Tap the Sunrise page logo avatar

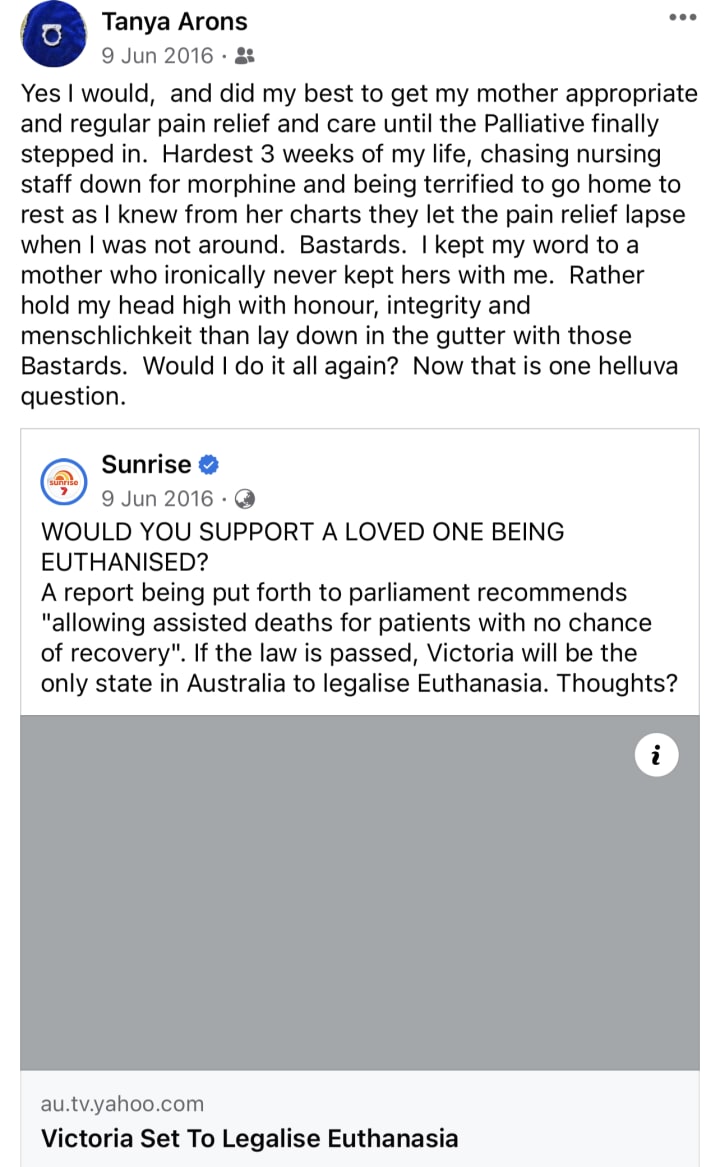[64, 483]
